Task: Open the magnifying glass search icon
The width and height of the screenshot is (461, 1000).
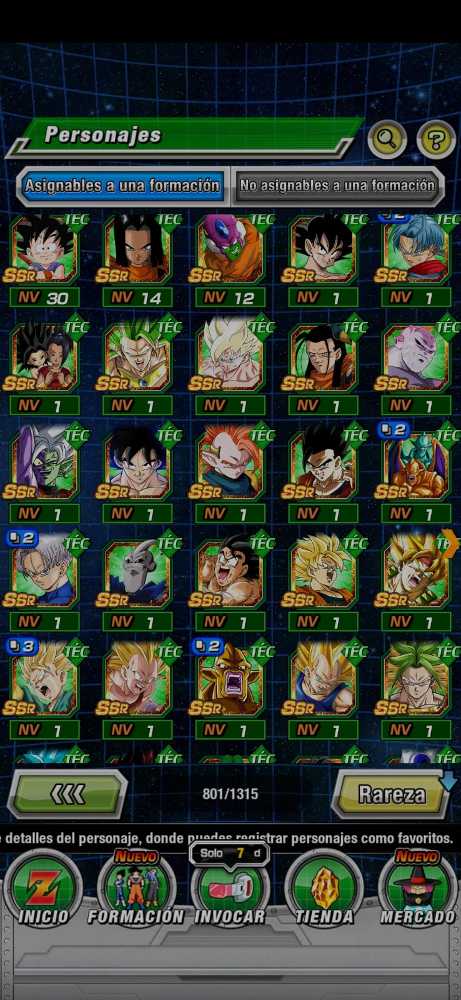Action: (x=386, y=139)
